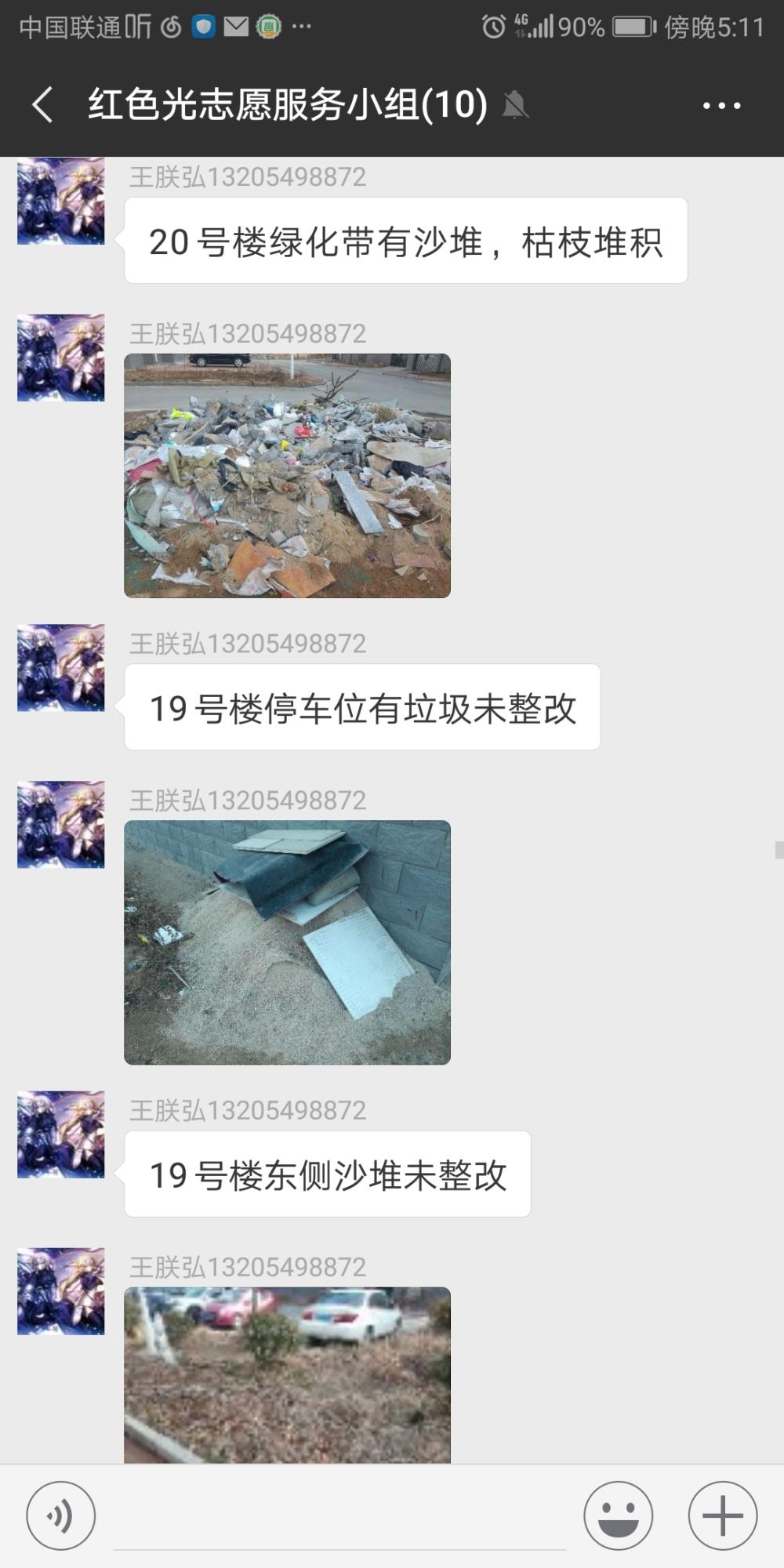
Task: Open sender avatar beside 20号楼 message
Action: (61, 201)
